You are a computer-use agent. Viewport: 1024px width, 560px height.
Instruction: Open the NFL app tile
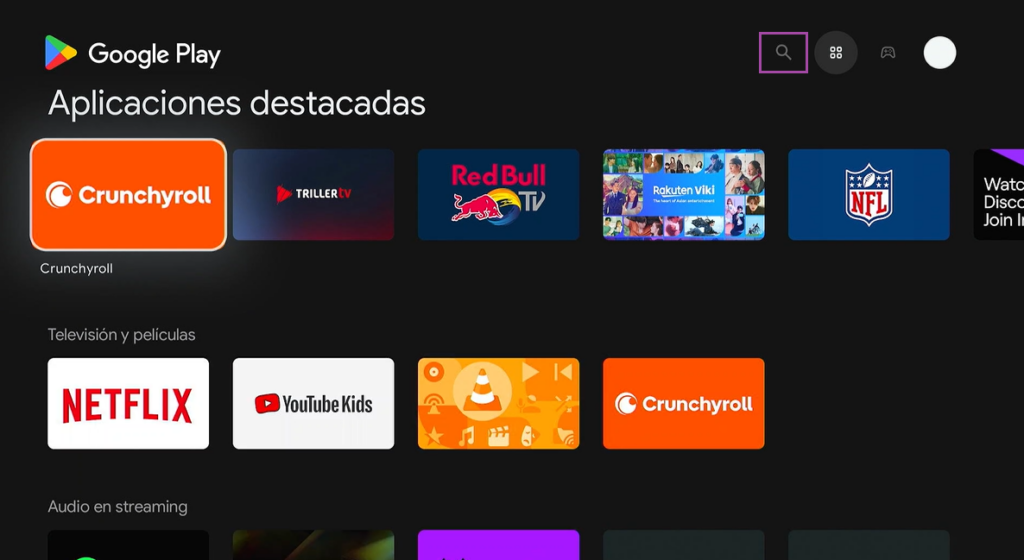(868, 194)
